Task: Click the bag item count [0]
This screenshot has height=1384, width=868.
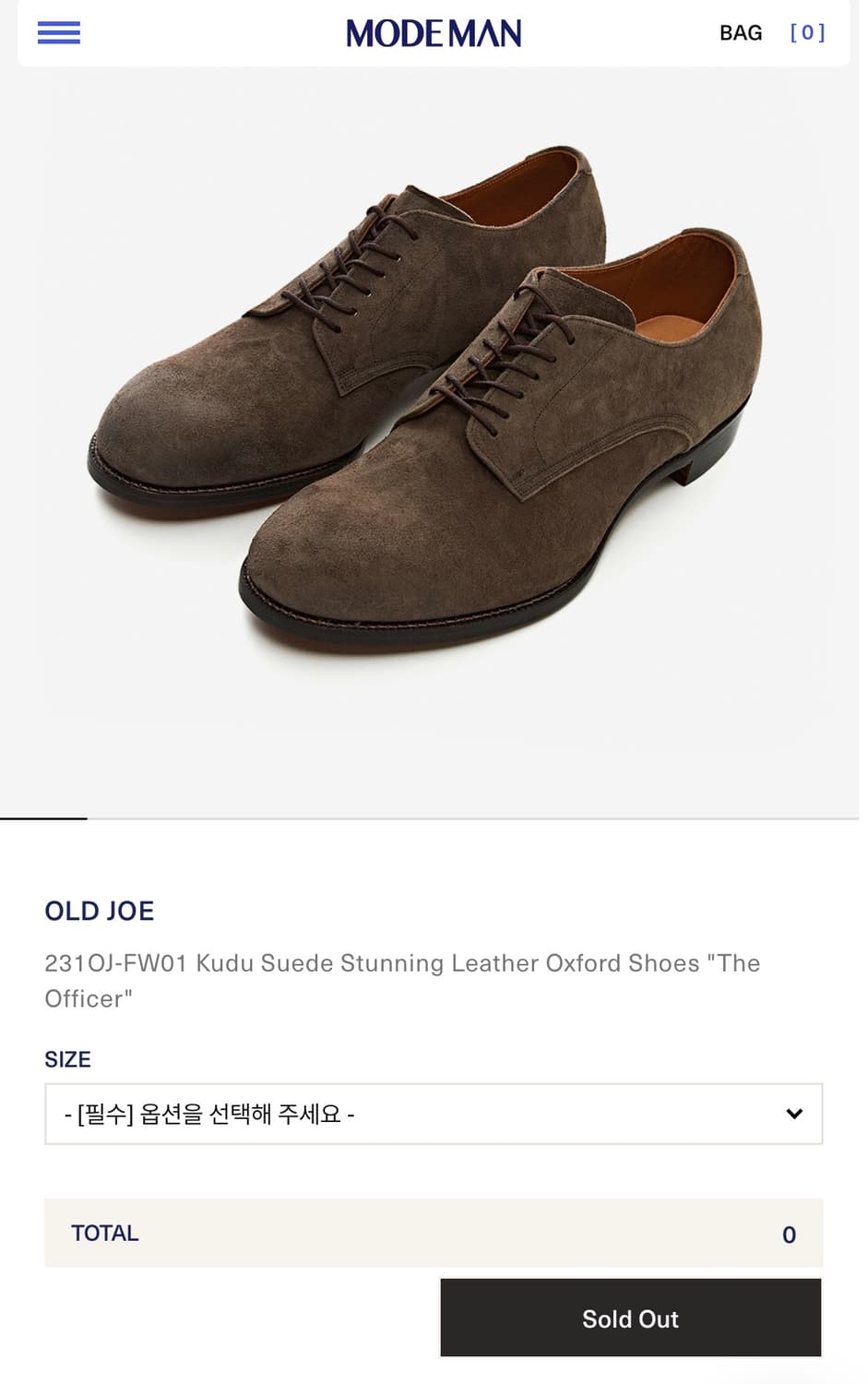Action: (807, 32)
